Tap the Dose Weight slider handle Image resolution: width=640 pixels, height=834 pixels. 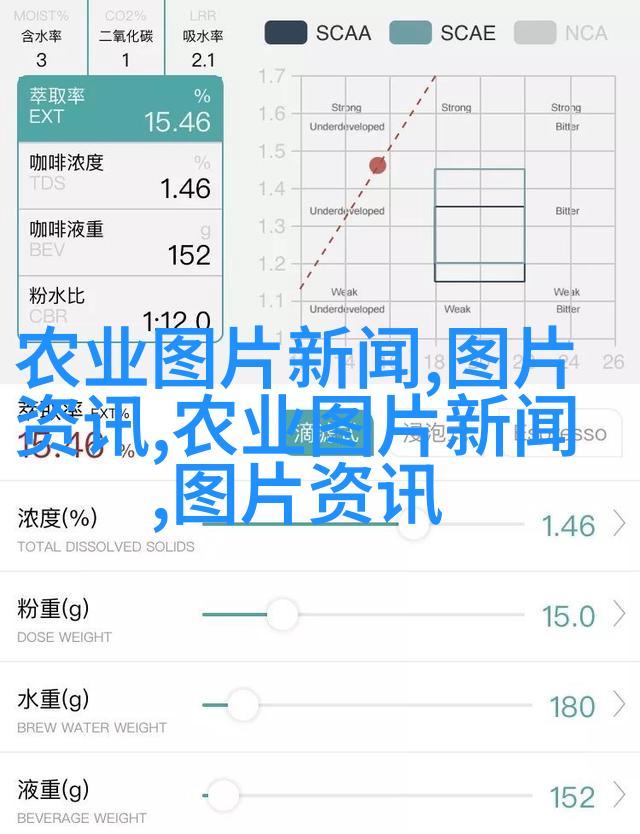(x=282, y=614)
